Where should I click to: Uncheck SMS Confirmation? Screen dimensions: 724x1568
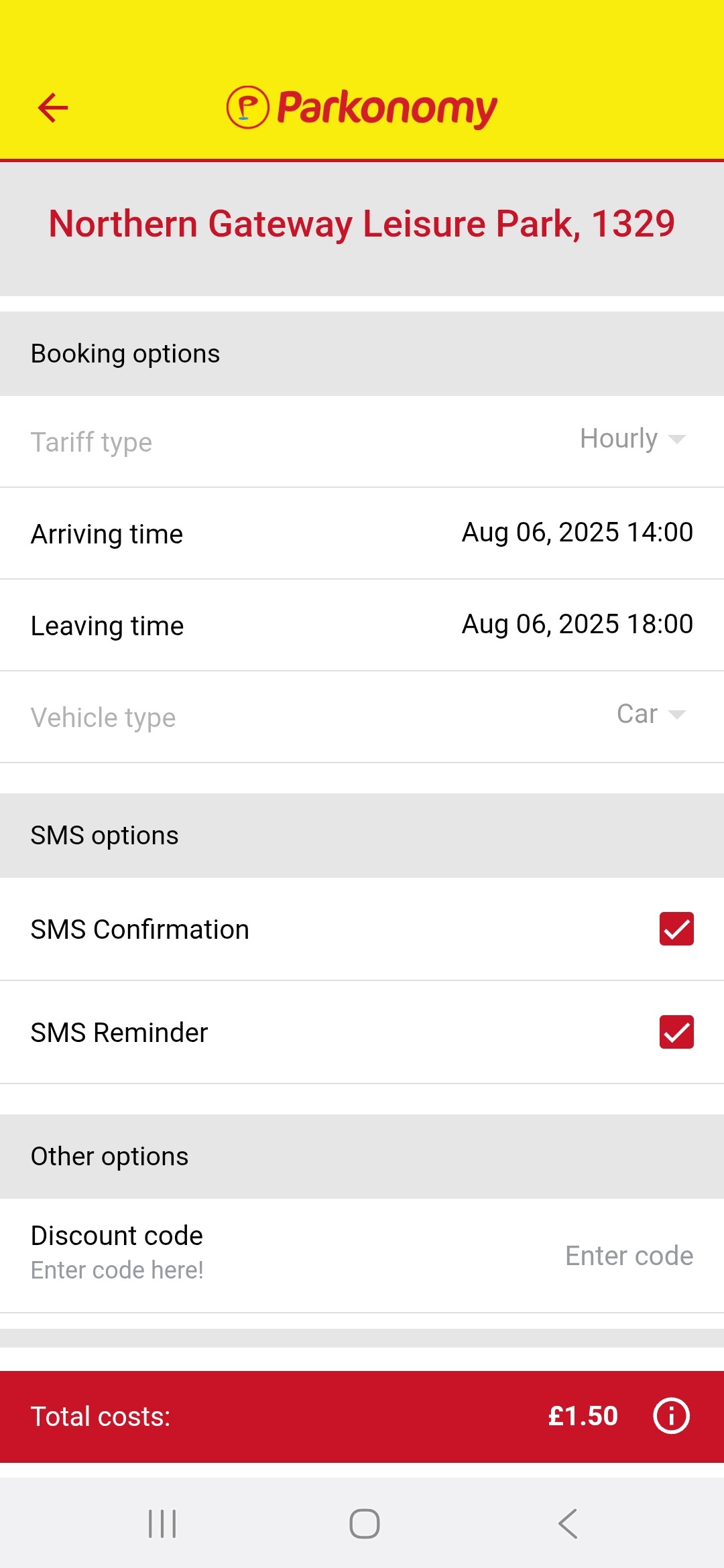[676, 929]
